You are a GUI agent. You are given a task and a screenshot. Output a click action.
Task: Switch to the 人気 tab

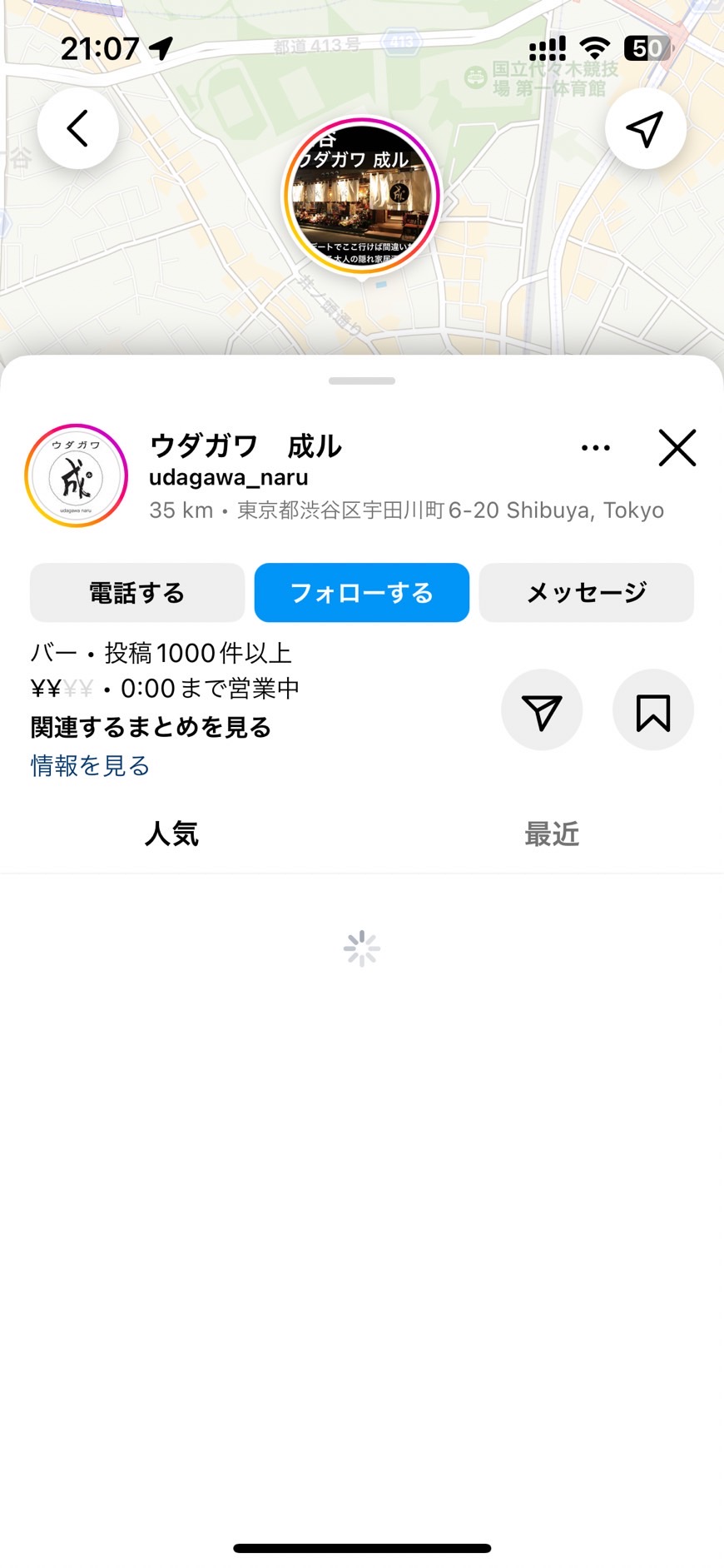point(172,834)
